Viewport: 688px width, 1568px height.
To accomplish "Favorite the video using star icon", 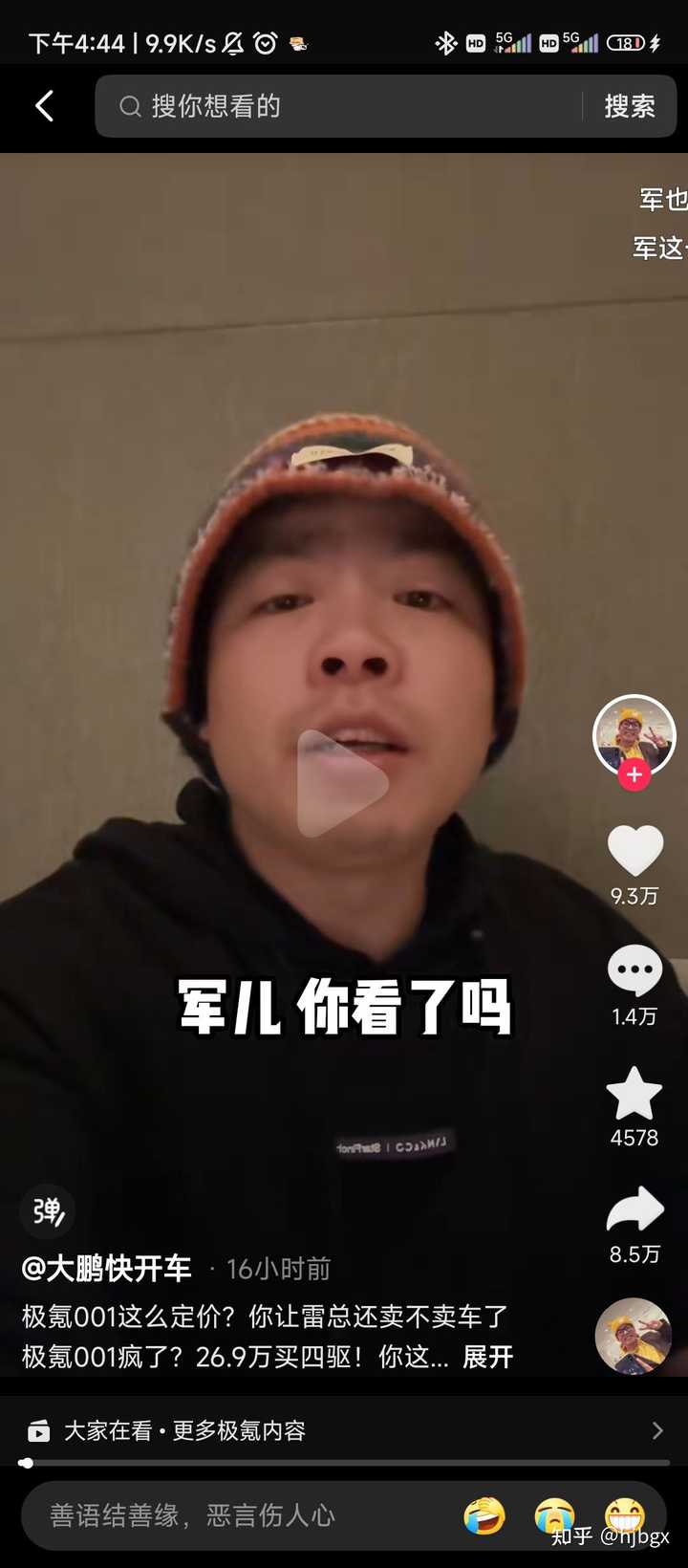I will tap(634, 1094).
